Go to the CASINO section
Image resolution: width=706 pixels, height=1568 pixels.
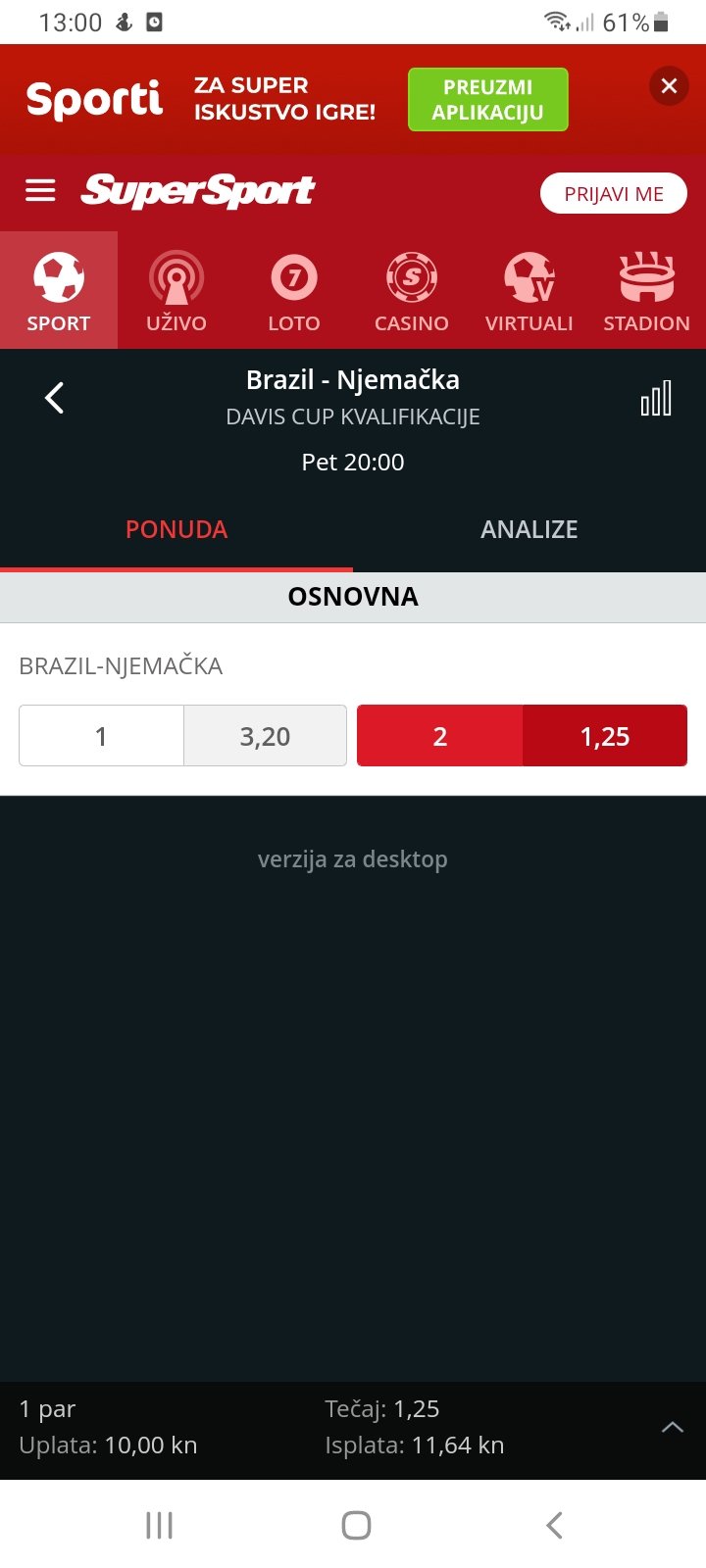tap(412, 291)
